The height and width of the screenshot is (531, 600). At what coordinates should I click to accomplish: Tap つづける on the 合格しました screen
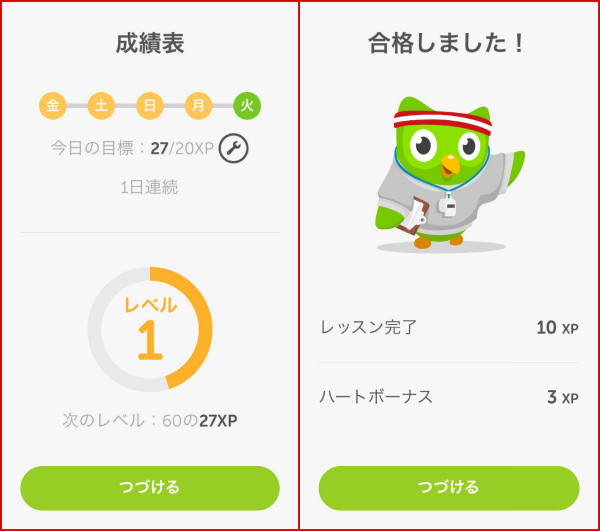point(448,487)
